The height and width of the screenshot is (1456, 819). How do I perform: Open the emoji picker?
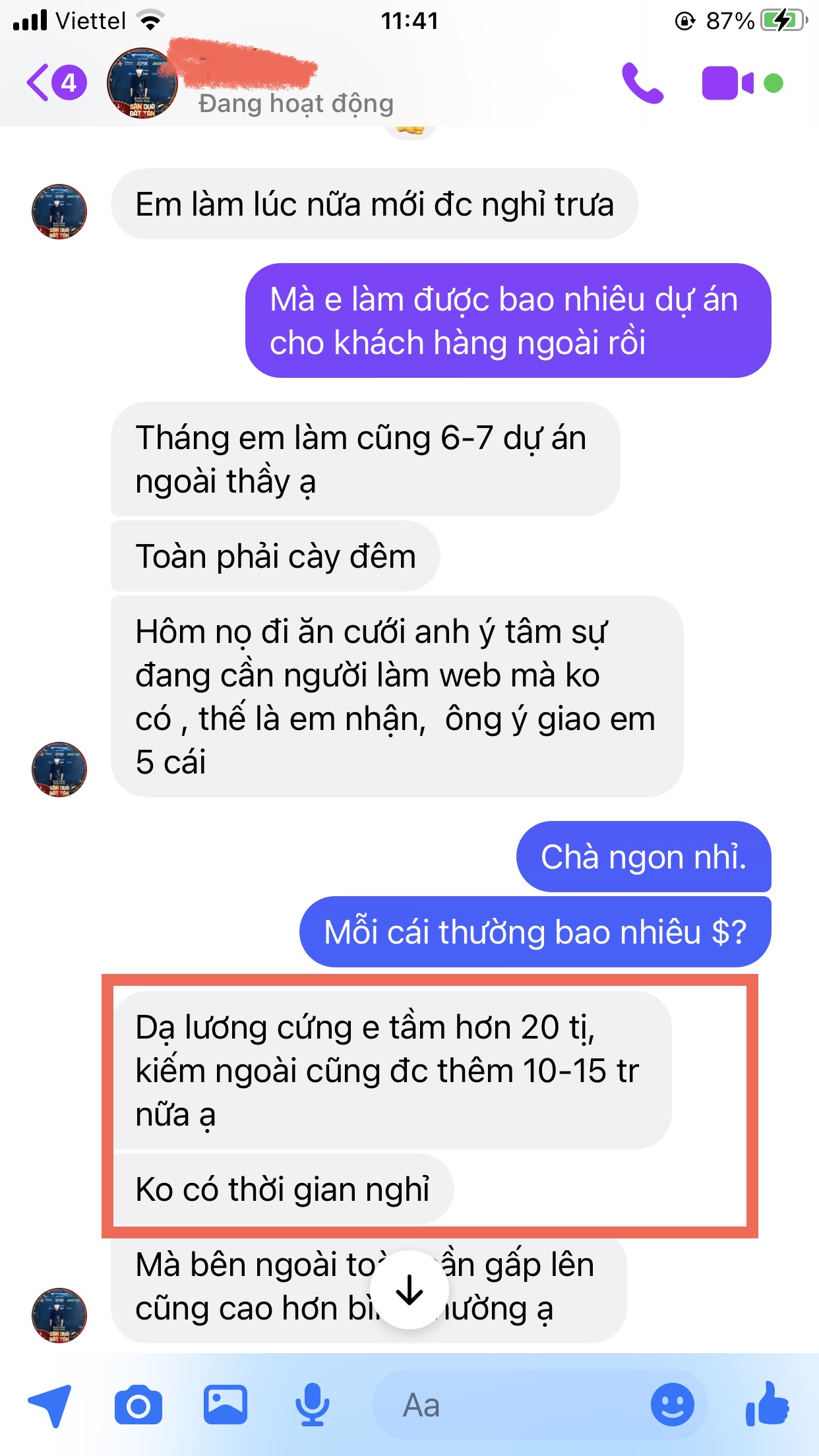coord(672,1405)
